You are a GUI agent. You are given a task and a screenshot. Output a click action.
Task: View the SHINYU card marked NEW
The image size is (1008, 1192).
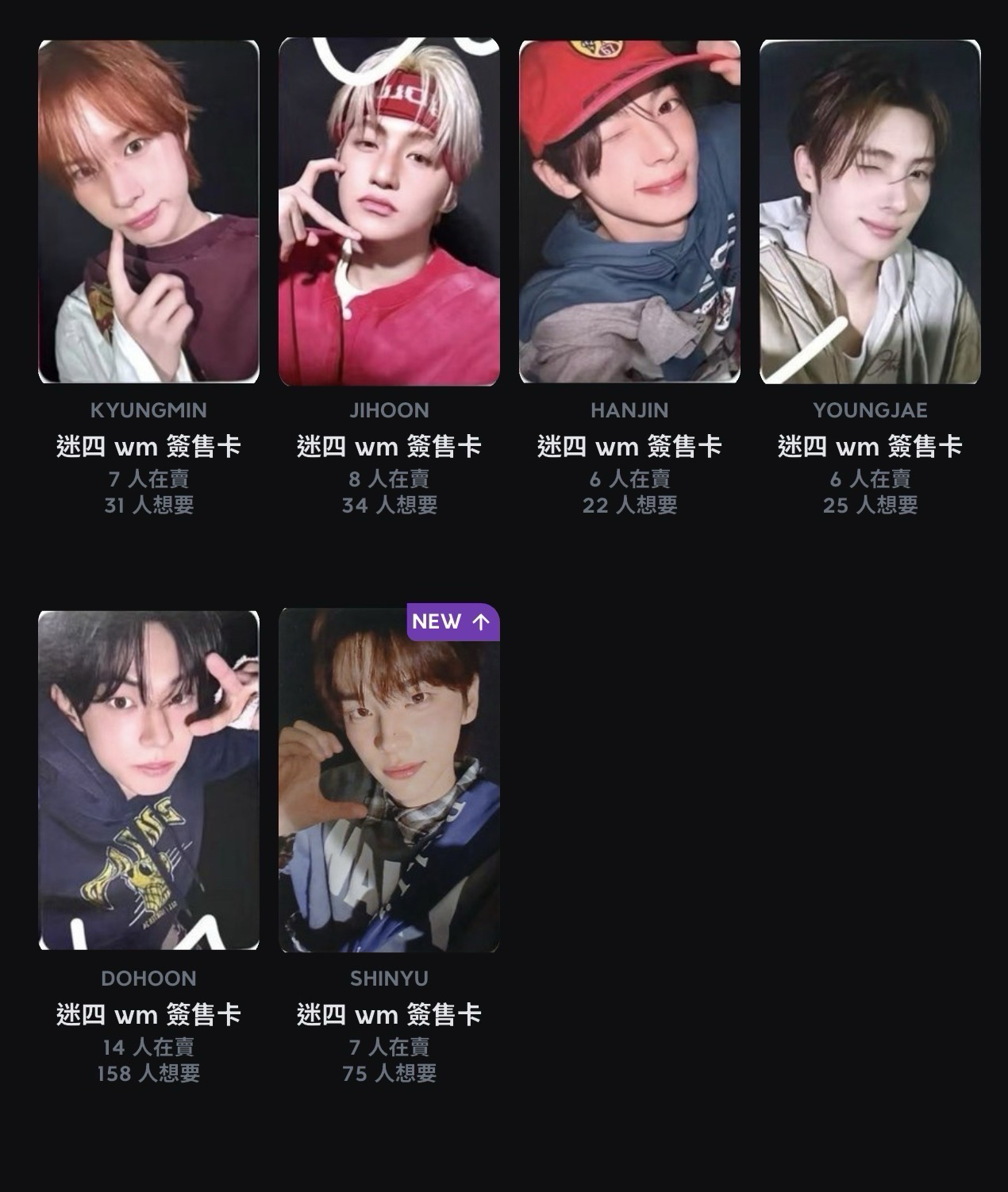[389, 780]
